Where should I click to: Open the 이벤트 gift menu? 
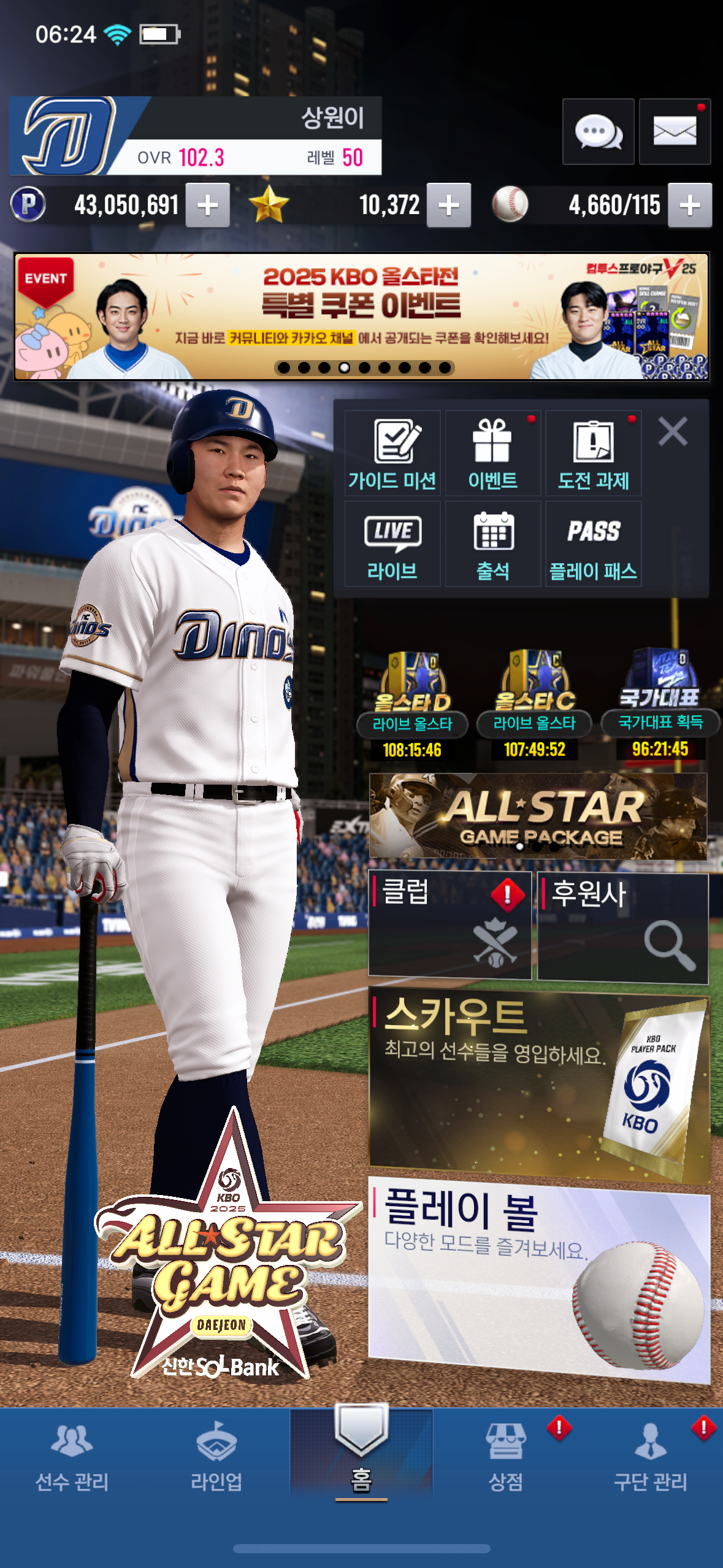click(x=492, y=453)
